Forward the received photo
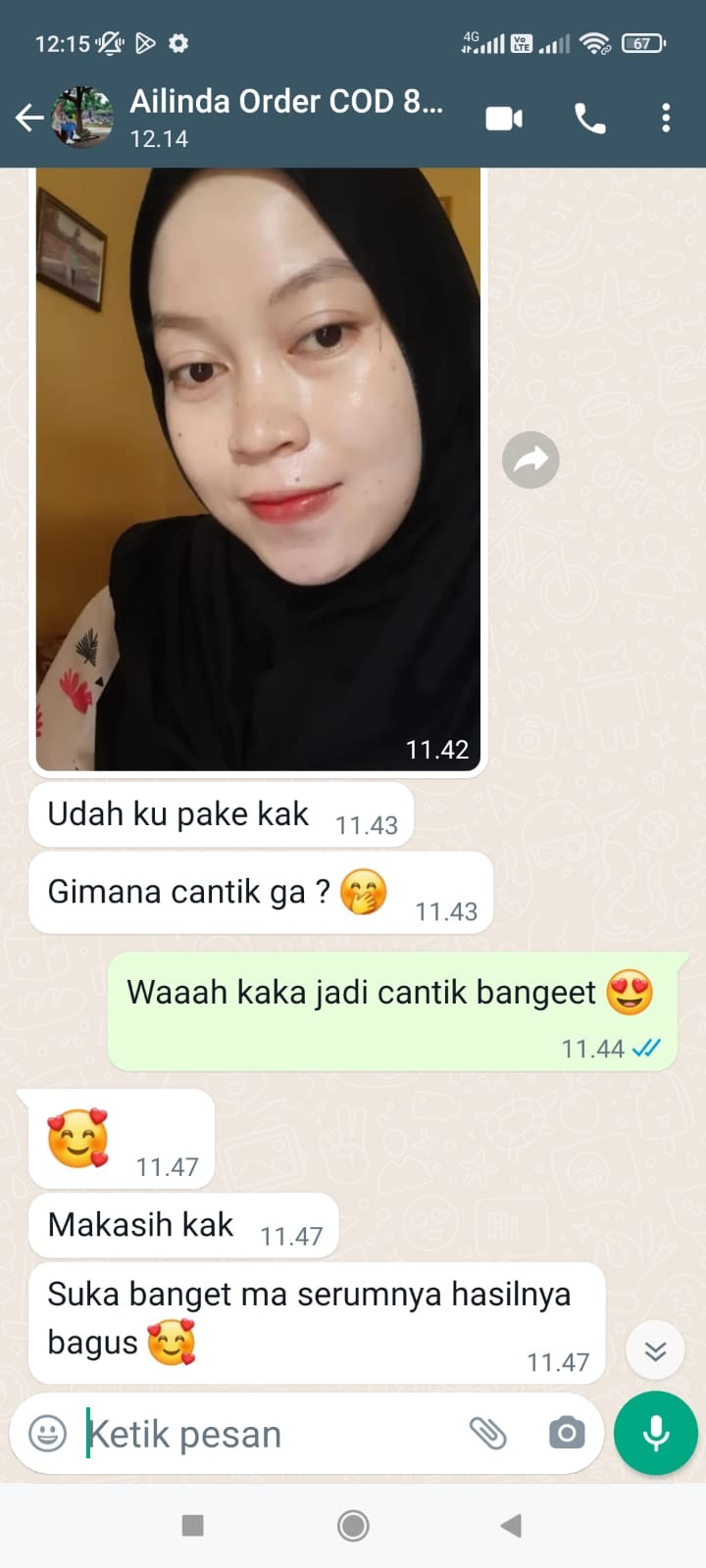This screenshot has height=1568, width=706. (x=530, y=460)
